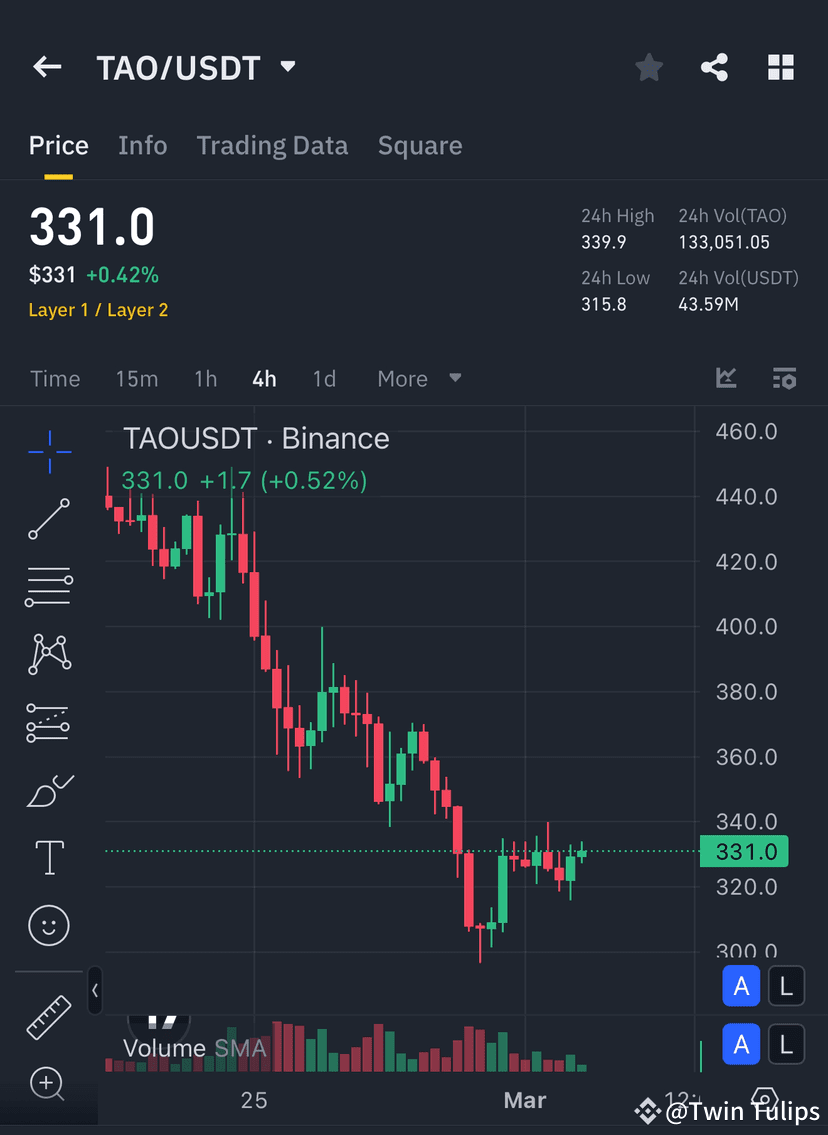Switch to the Trading Data tab
The width and height of the screenshot is (828, 1135).
[x=272, y=145]
